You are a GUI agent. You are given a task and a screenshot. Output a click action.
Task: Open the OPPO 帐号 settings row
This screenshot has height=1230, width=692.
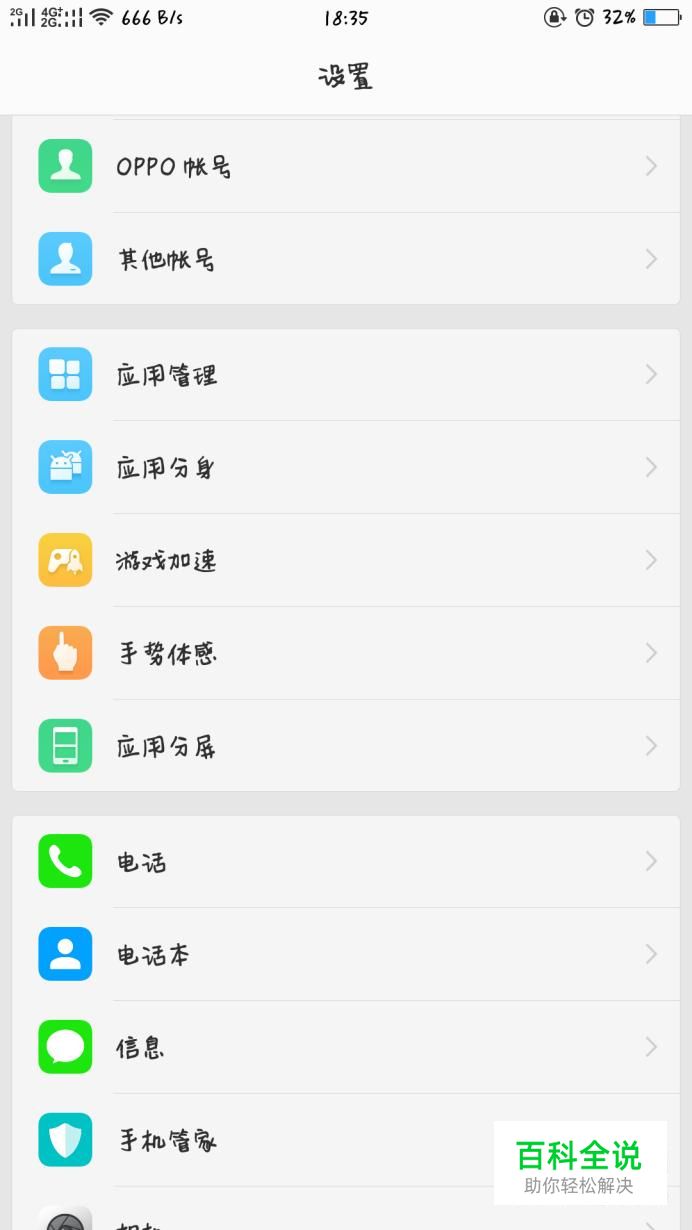point(345,166)
